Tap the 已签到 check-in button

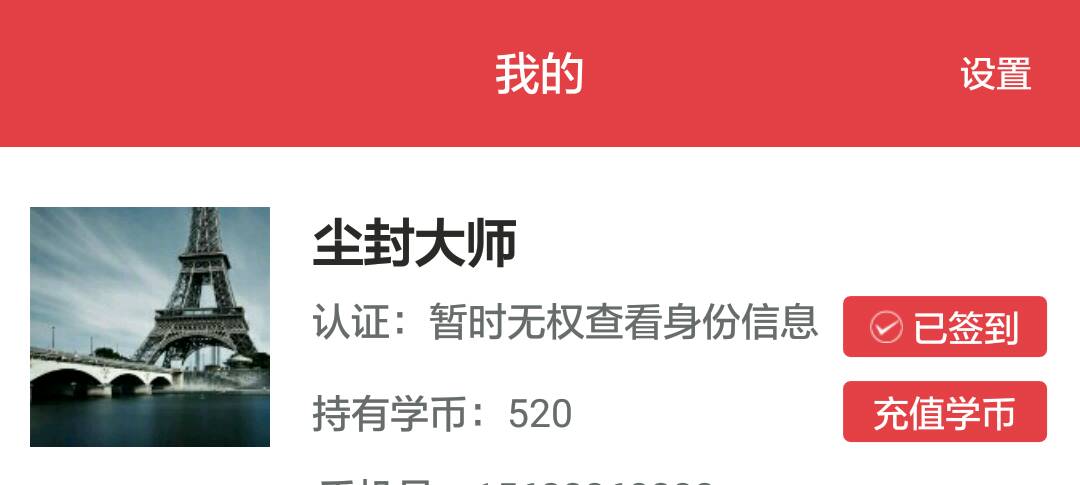click(944, 327)
